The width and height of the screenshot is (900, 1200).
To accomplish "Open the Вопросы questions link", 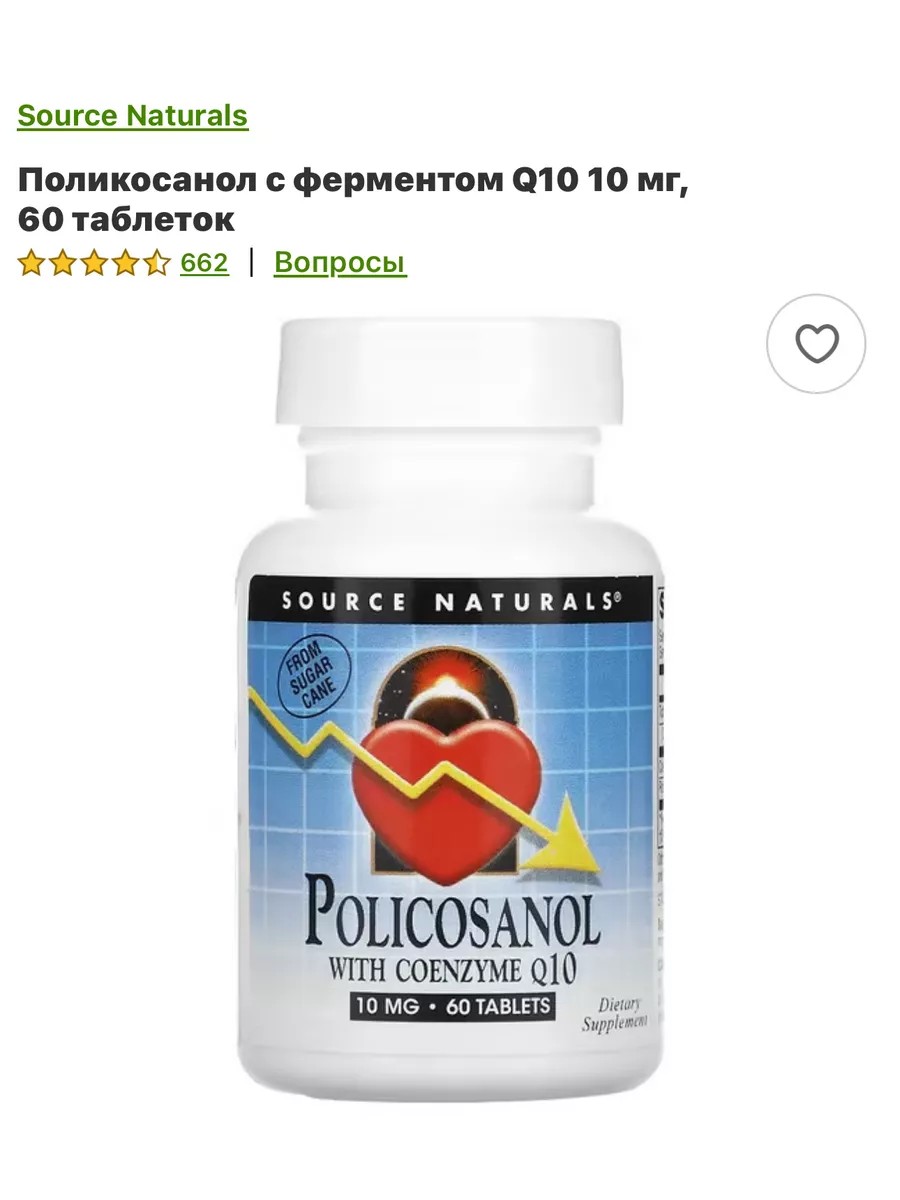I will (340, 263).
